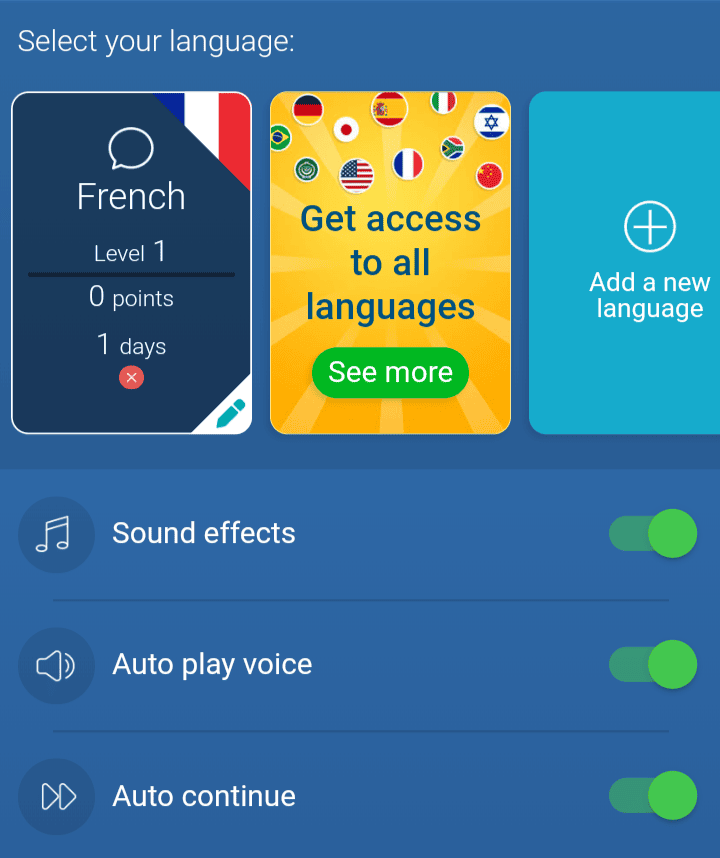The height and width of the screenshot is (858, 720).
Task: Click the 0 points text on French card
Action: coord(130,297)
